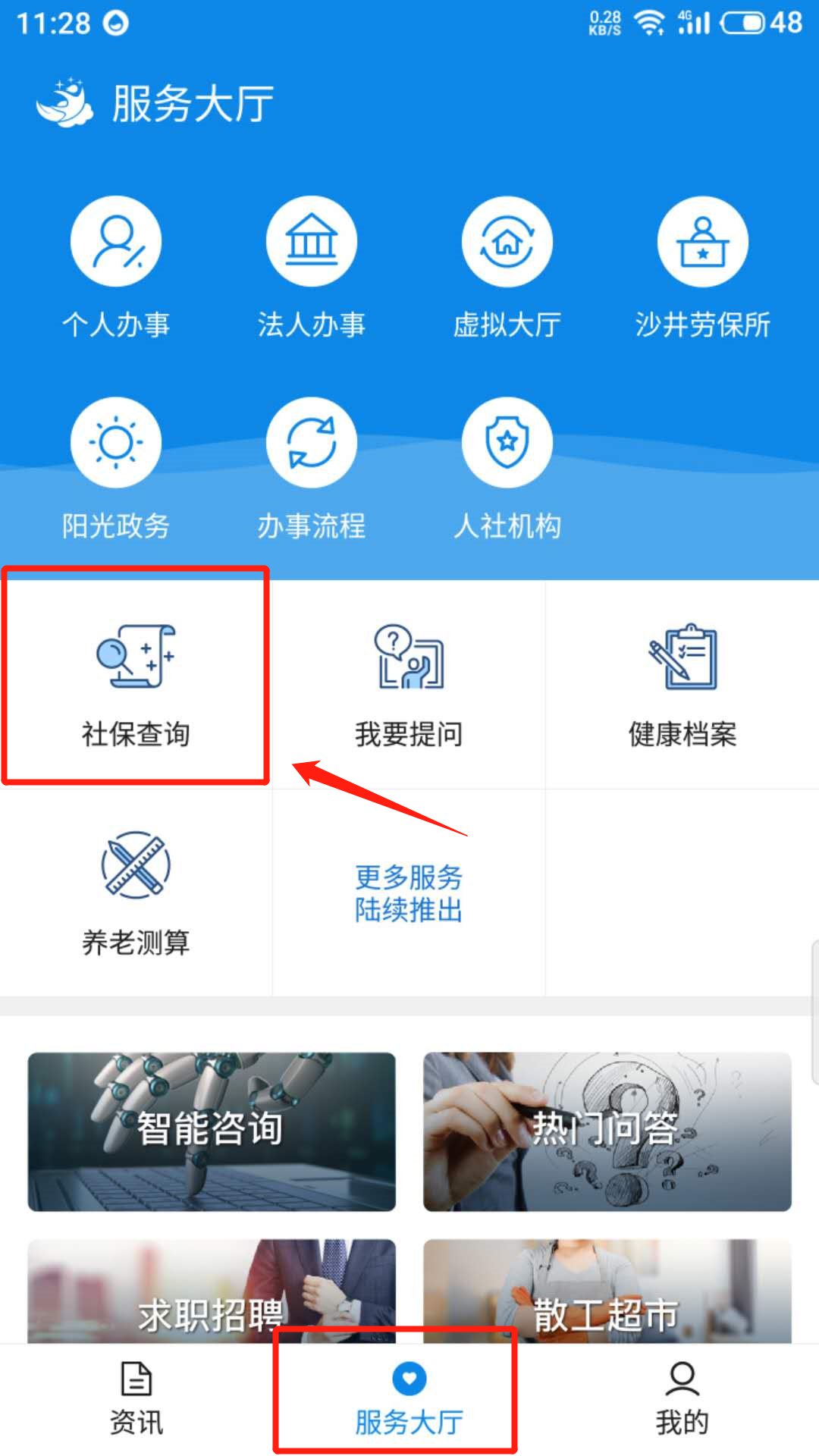Open 法人办事 corporate services
Screen dimensions: 819x1456
pyautogui.click(x=312, y=265)
